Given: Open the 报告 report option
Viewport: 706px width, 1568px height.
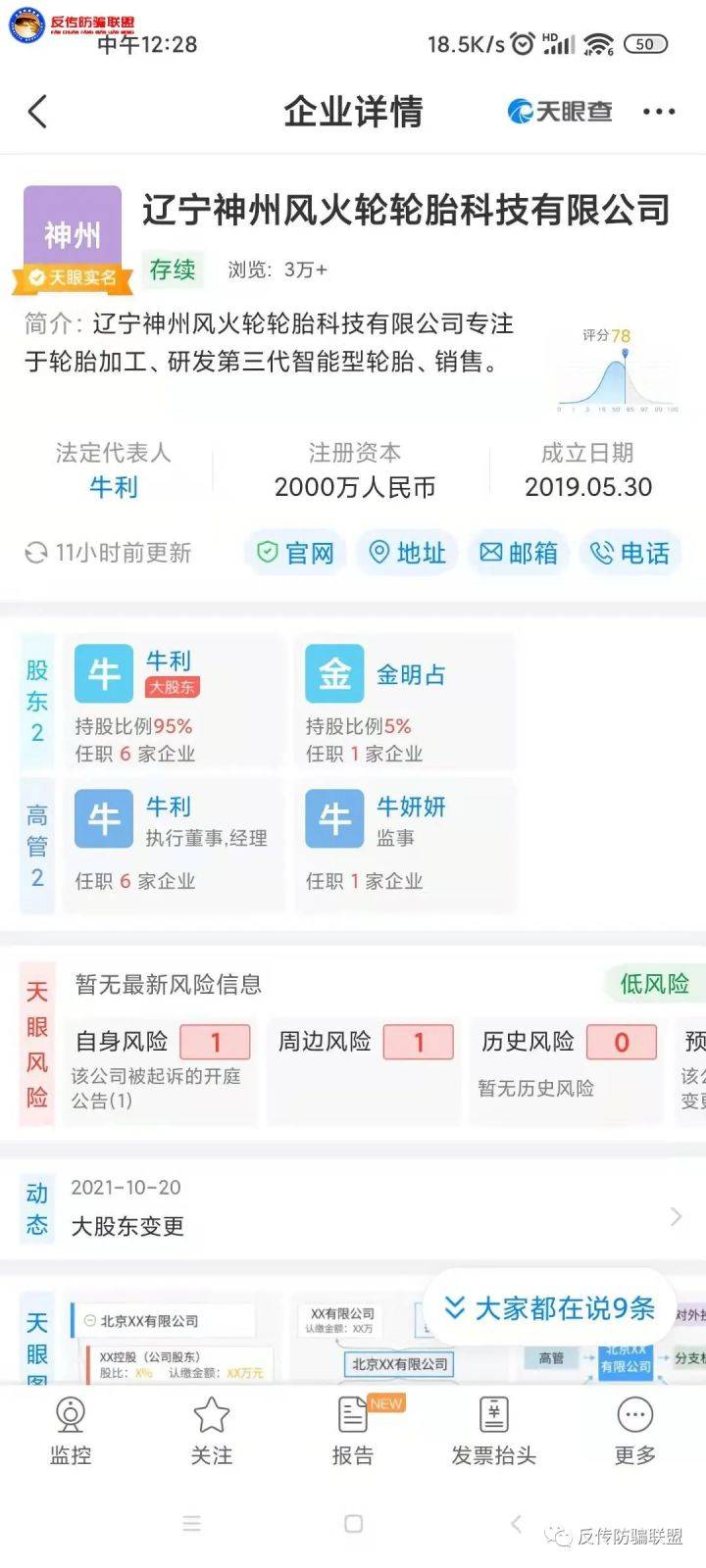Looking at the screenshot, I should click(353, 1431).
